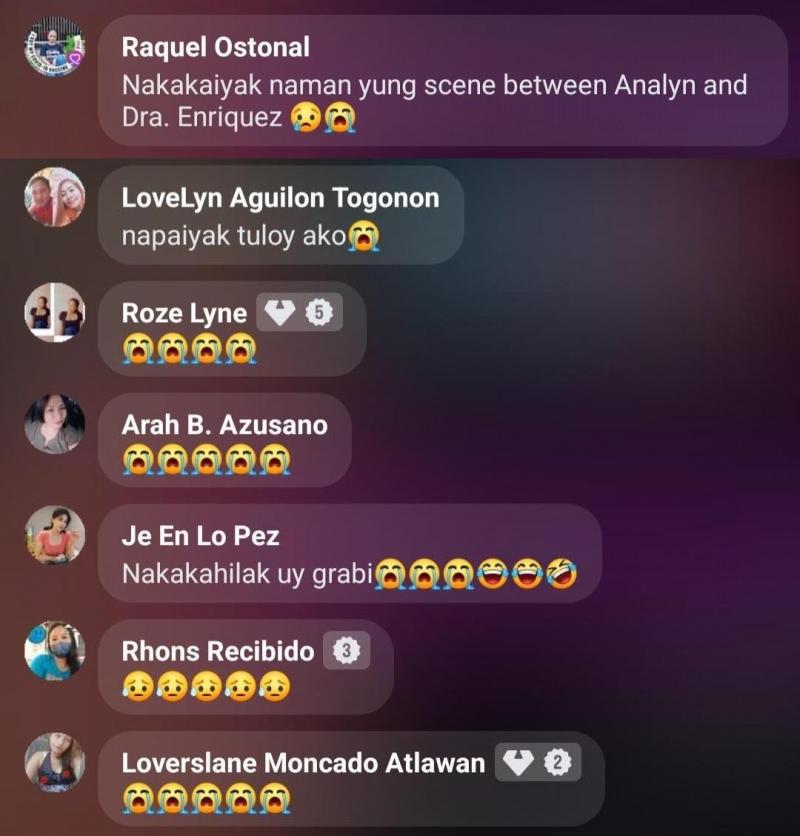
Task: Tap LoveLyn Aguilon Togonon's profile picture
Action: 54,197
